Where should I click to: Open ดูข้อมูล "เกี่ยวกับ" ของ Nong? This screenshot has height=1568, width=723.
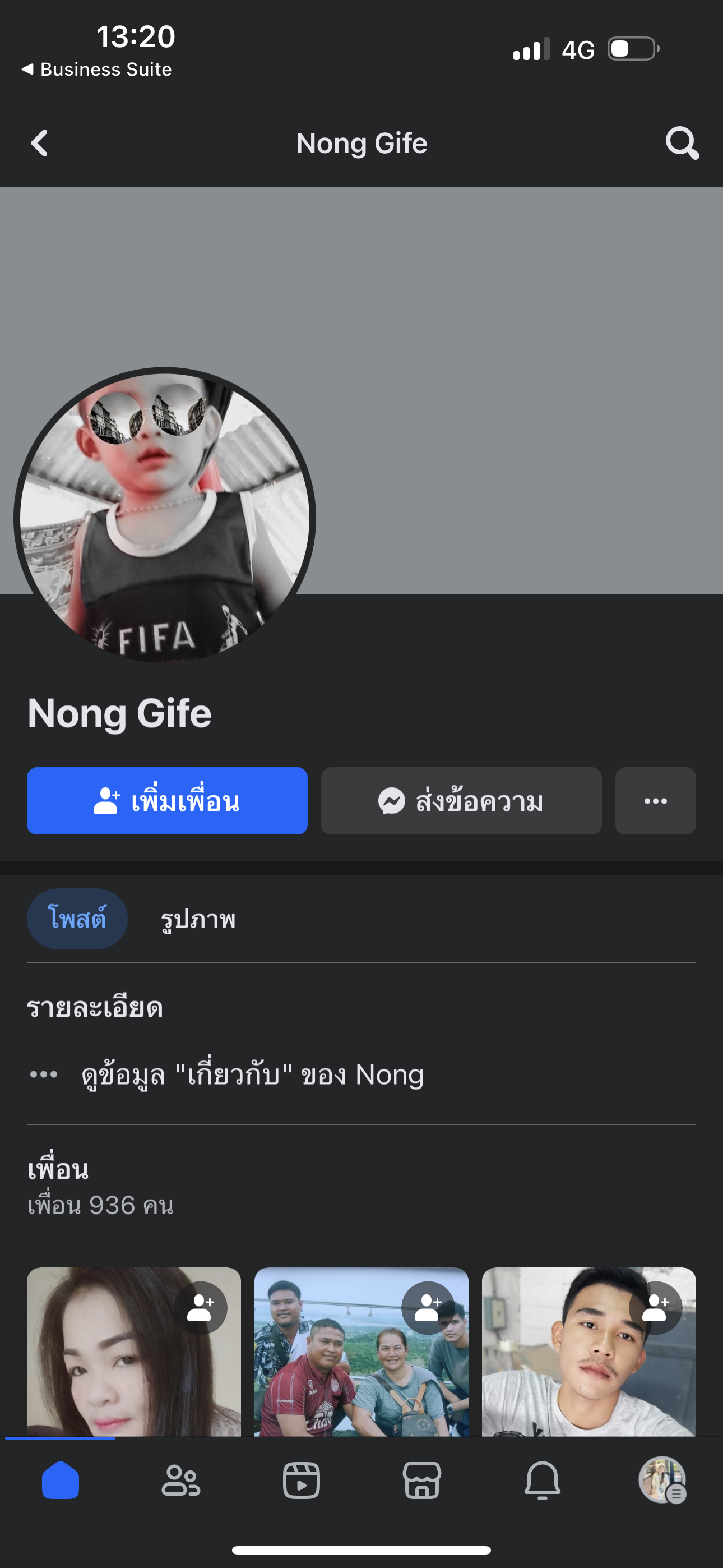click(x=252, y=1075)
